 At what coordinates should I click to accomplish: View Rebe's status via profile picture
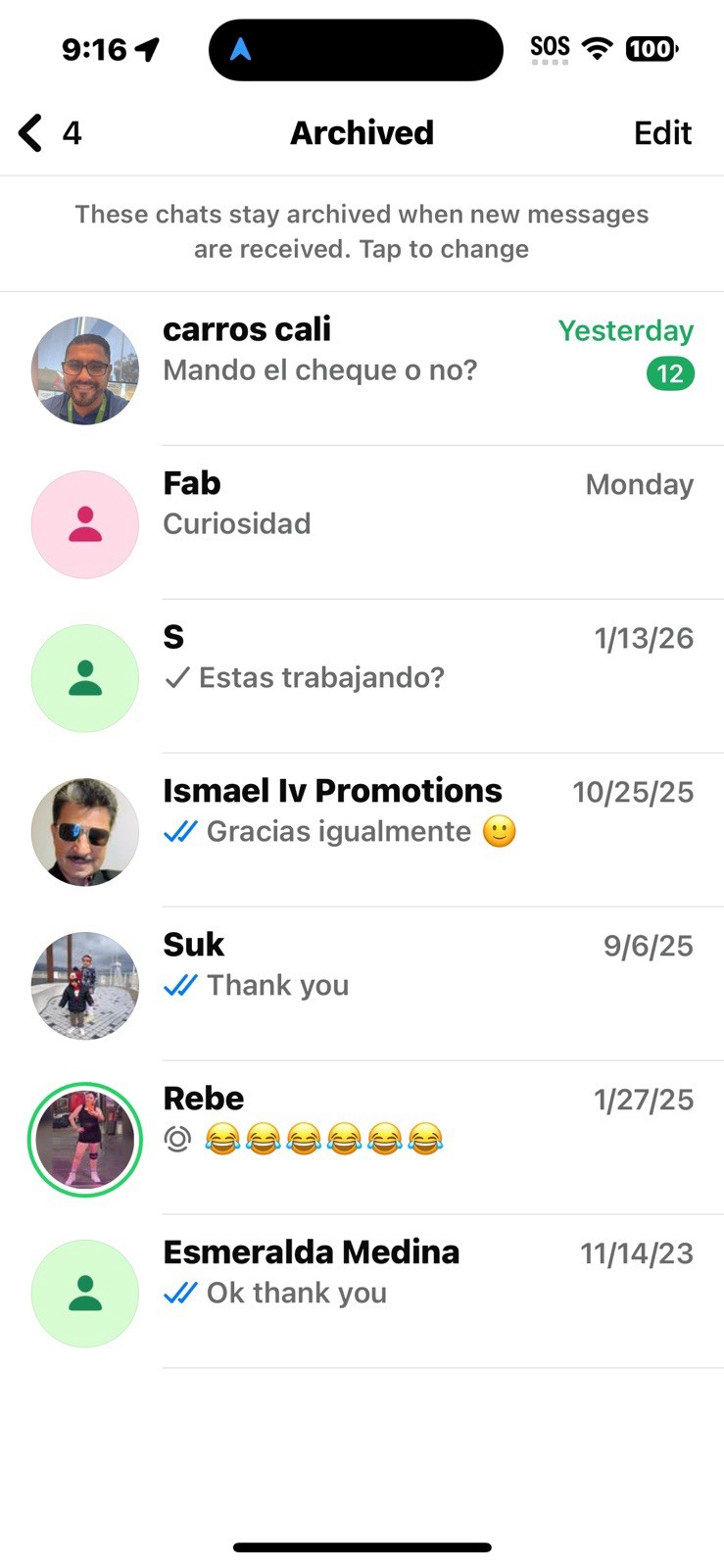point(85,1139)
